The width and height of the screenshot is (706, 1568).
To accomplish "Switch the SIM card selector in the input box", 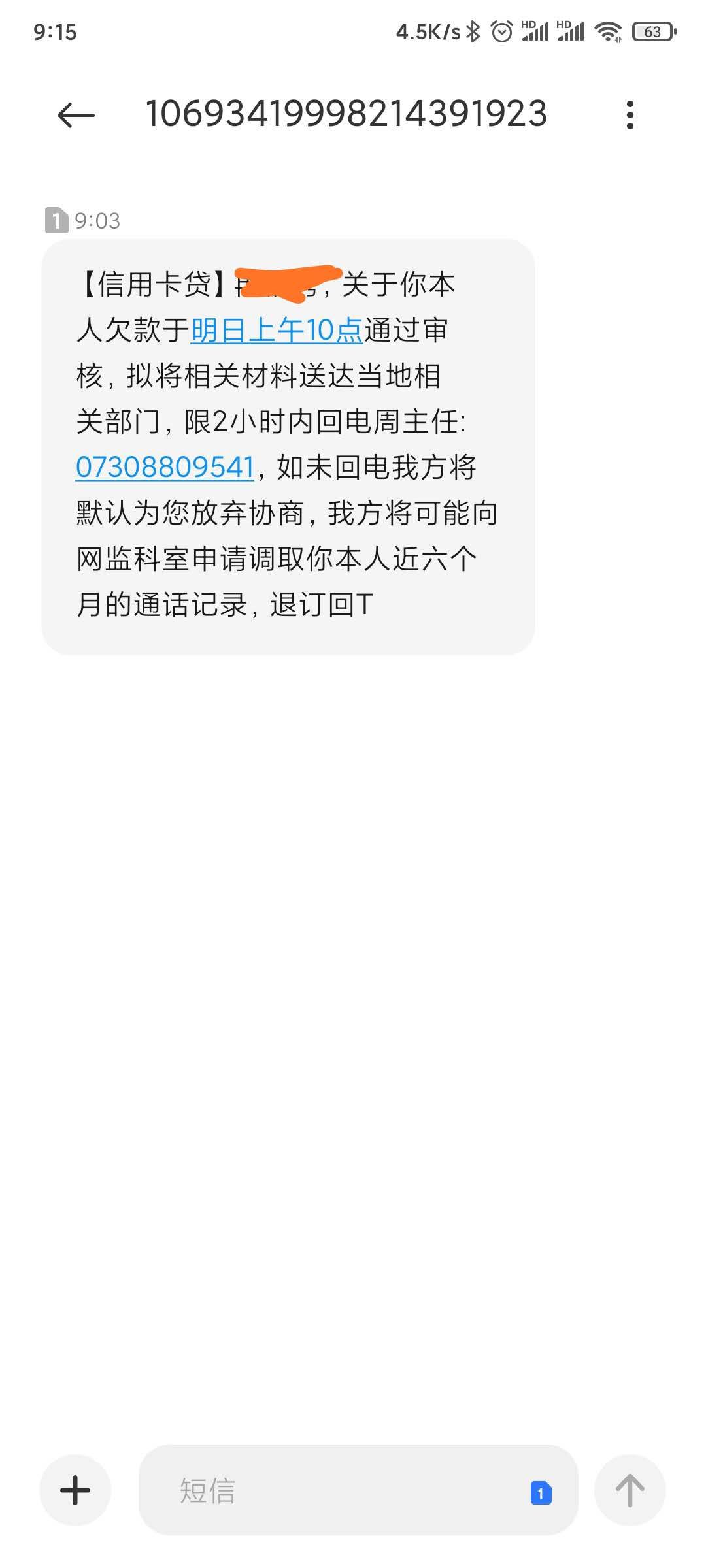I will click(x=541, y=1493).
